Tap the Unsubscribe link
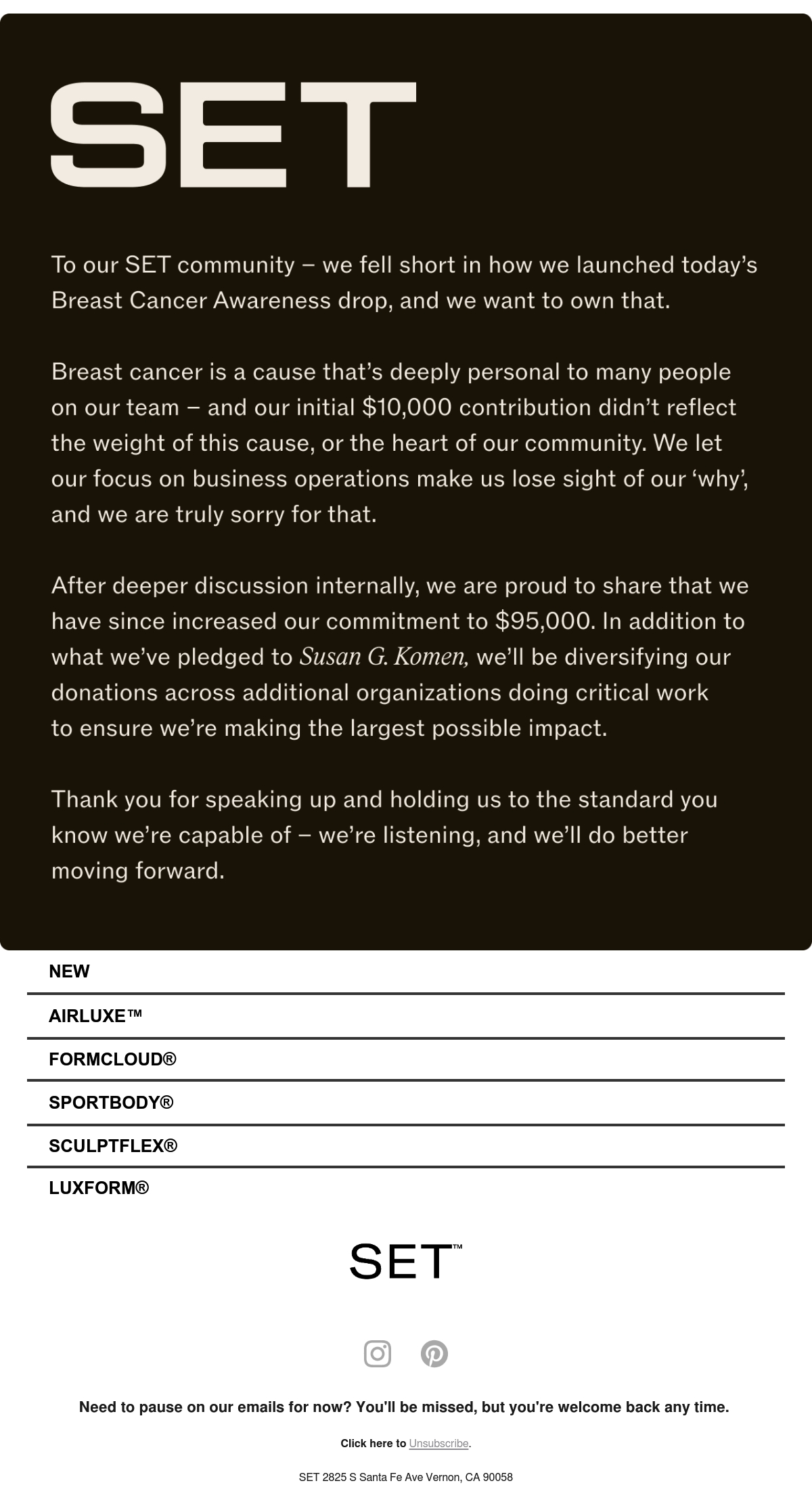 (438, 1443)
